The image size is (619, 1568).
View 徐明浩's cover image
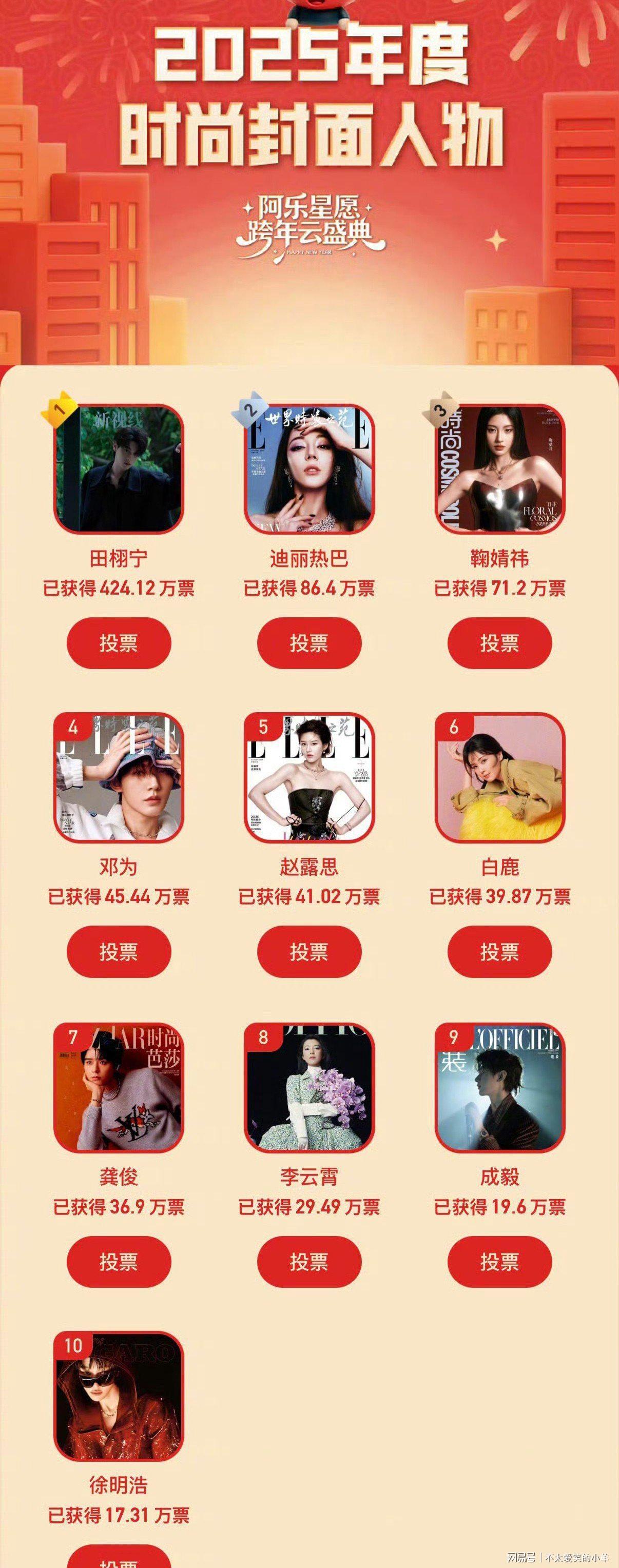click(x=119, y=1396)
